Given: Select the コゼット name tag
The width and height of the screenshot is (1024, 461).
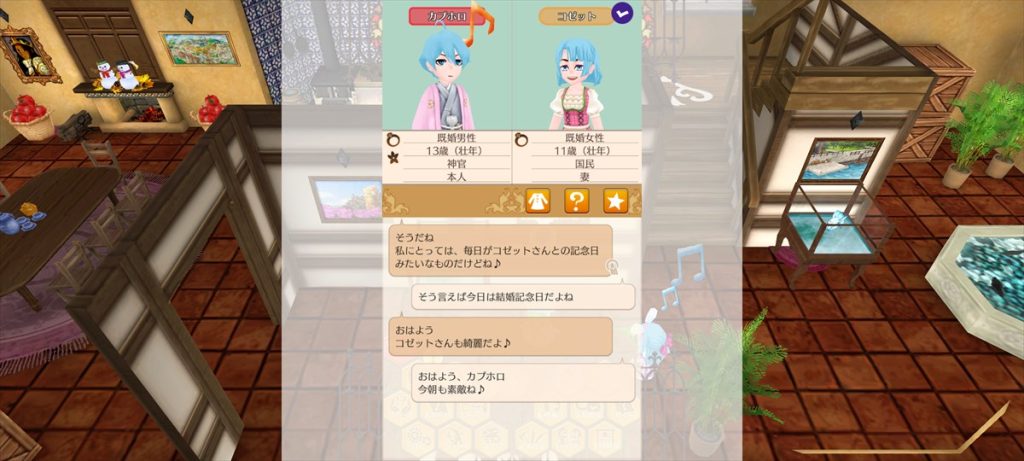Looking at the screenshot, I should pos(574,16).
